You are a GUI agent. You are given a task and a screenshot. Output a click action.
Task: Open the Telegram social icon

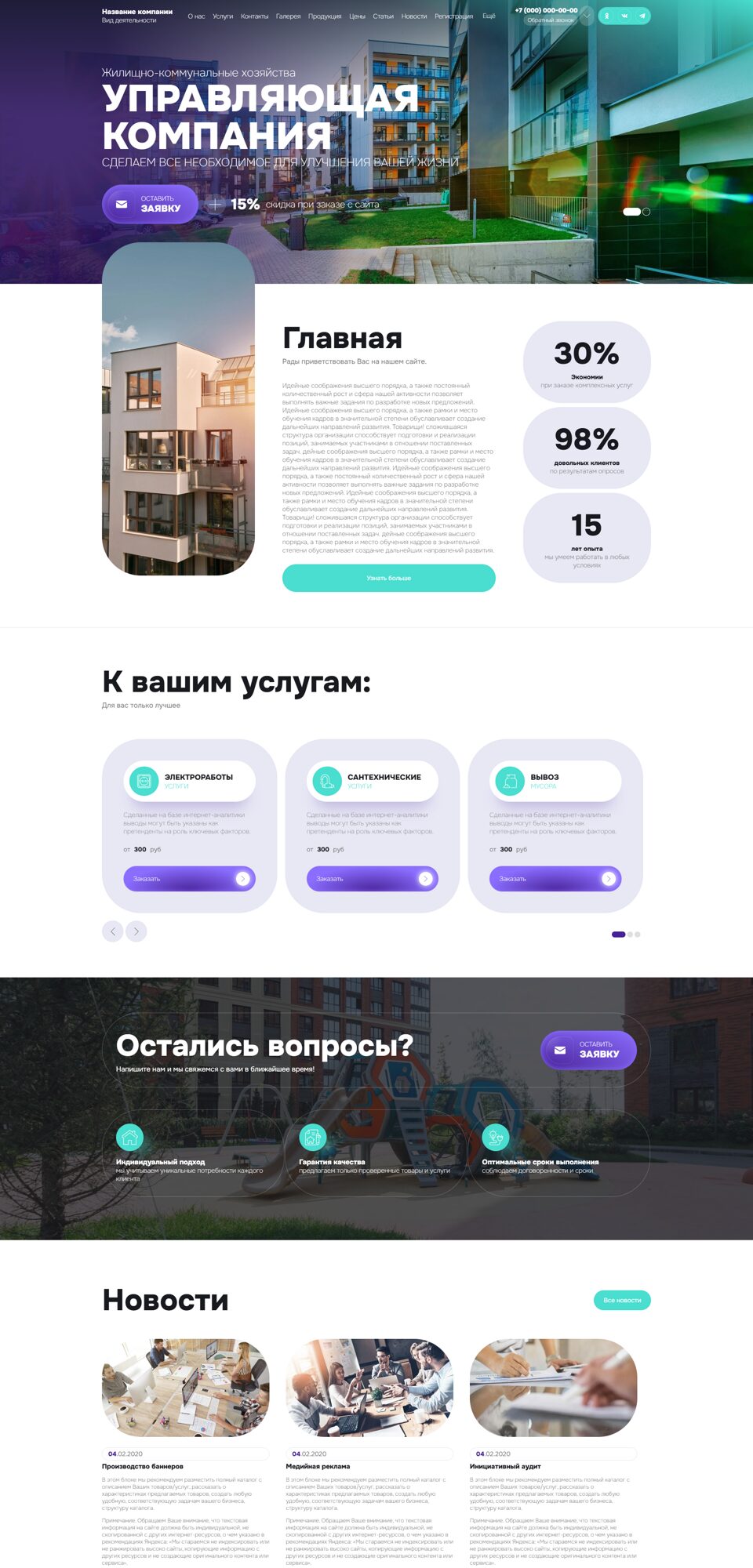pyautogui.click(x=642, y=16)
